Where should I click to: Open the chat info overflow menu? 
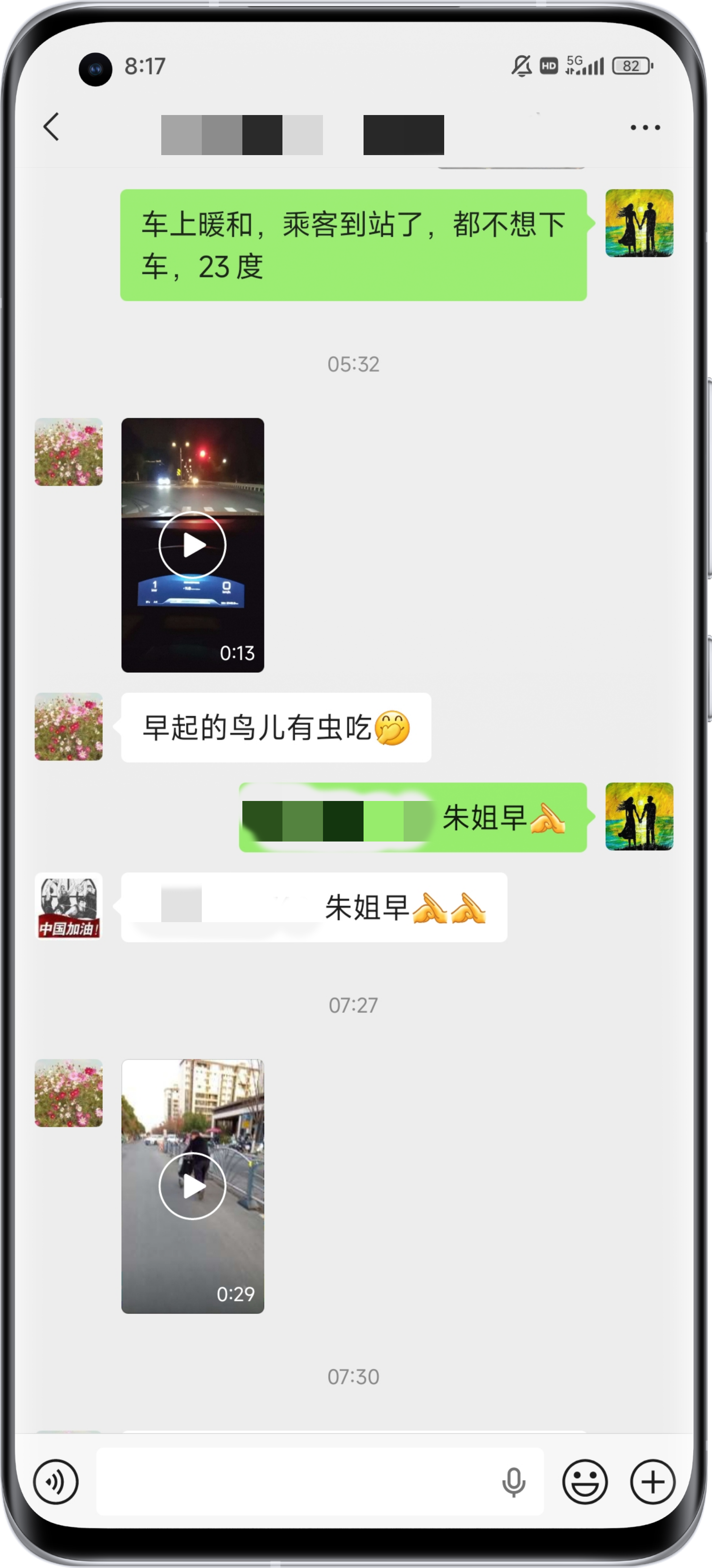click(645, 127)
